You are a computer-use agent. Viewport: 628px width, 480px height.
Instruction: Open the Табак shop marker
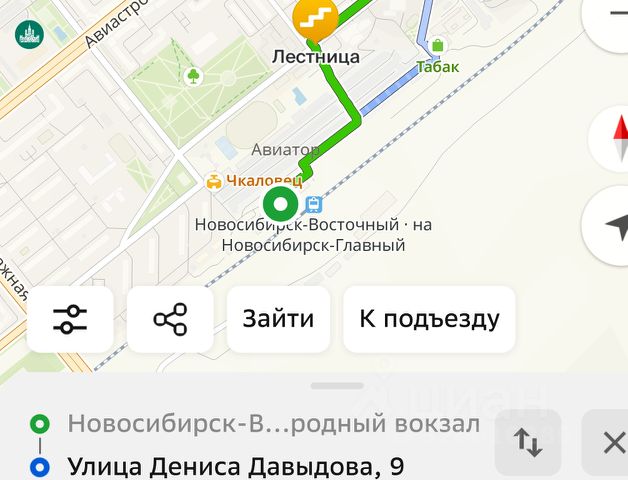[438, 46]
